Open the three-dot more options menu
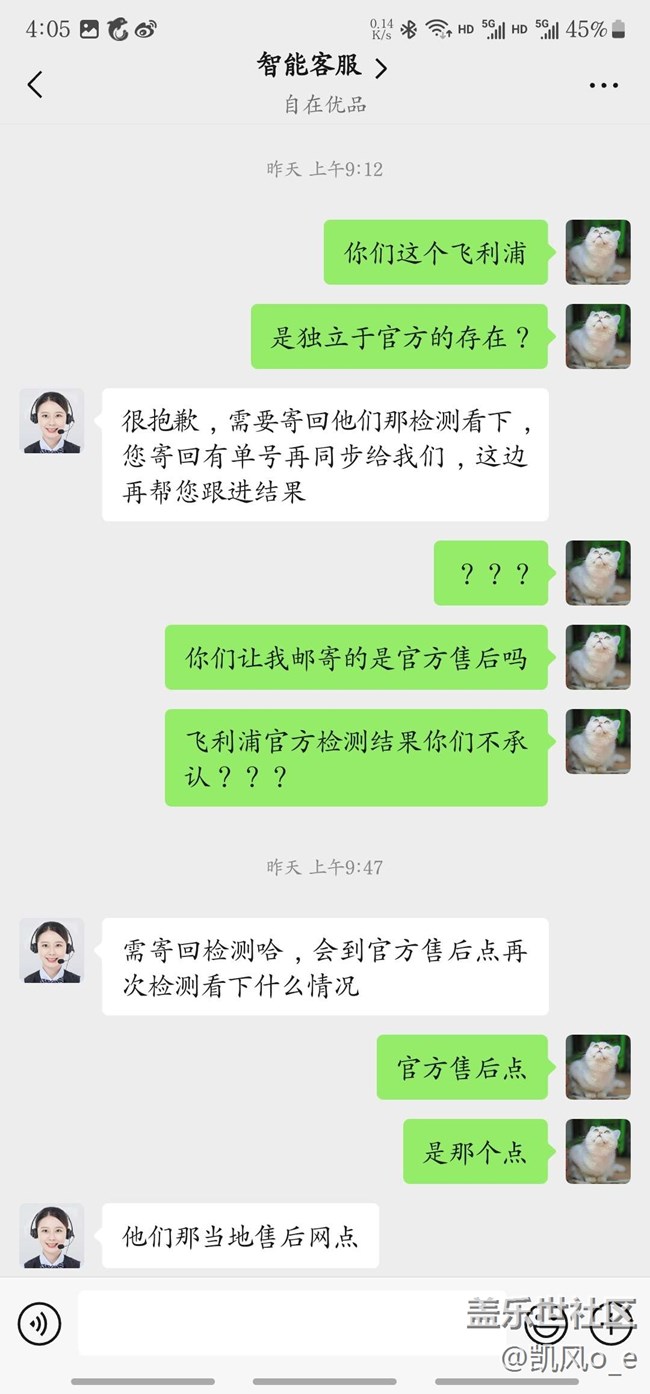The width and height of the screenshot is (650, 1394). pos(603,86)
